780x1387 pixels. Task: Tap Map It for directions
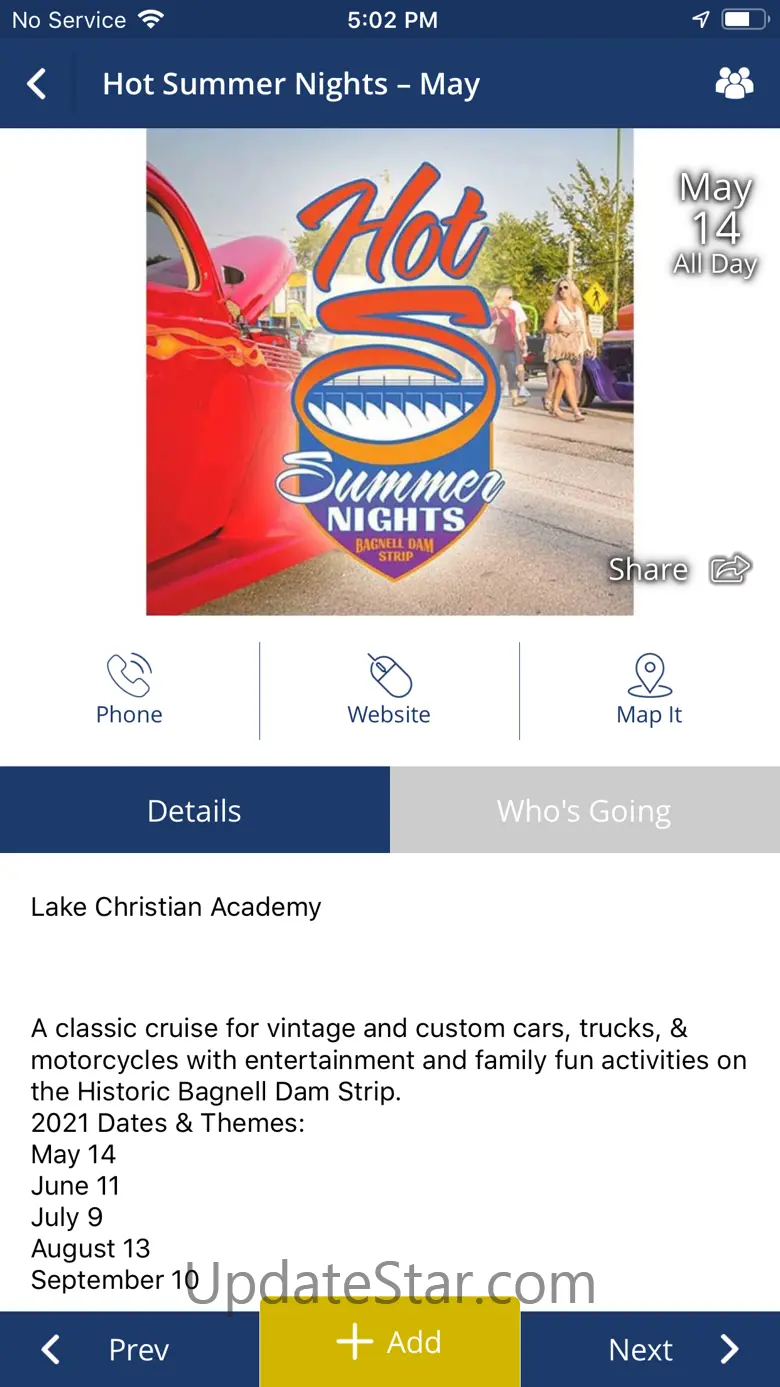coord(649,690)
